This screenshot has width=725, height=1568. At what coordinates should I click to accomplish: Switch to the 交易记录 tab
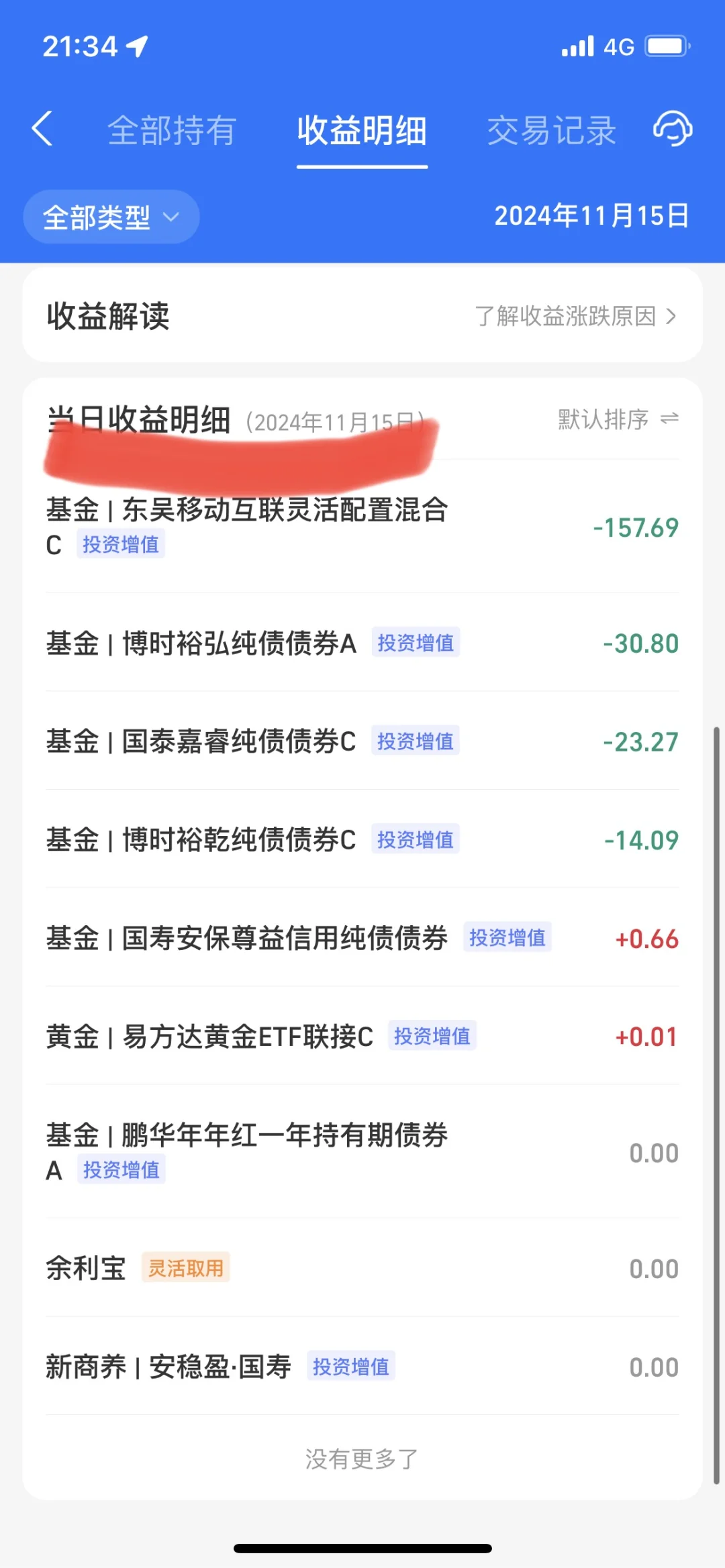pyautogui.click(x=551, y=130)
